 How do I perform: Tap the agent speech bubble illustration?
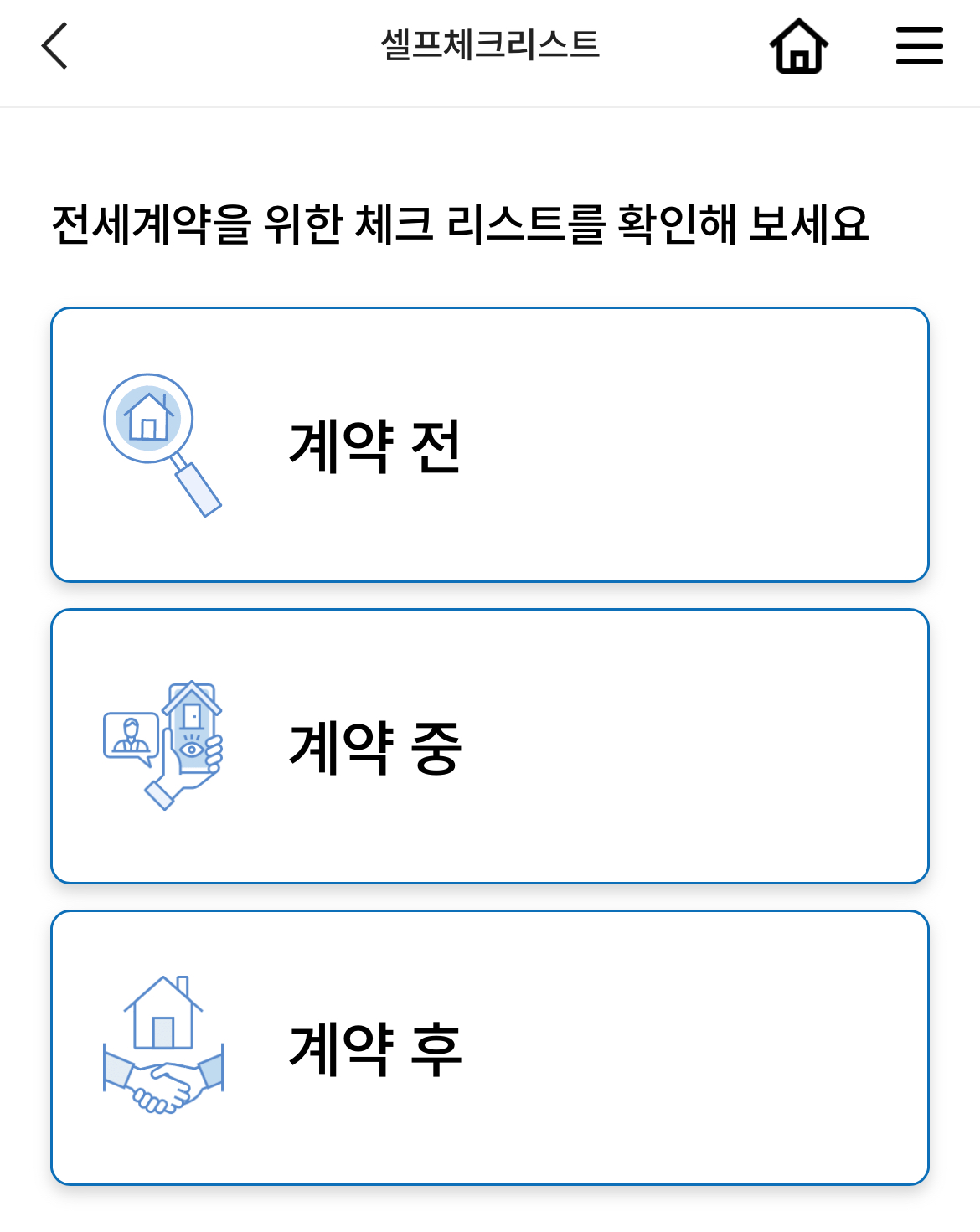coord(127,737)
